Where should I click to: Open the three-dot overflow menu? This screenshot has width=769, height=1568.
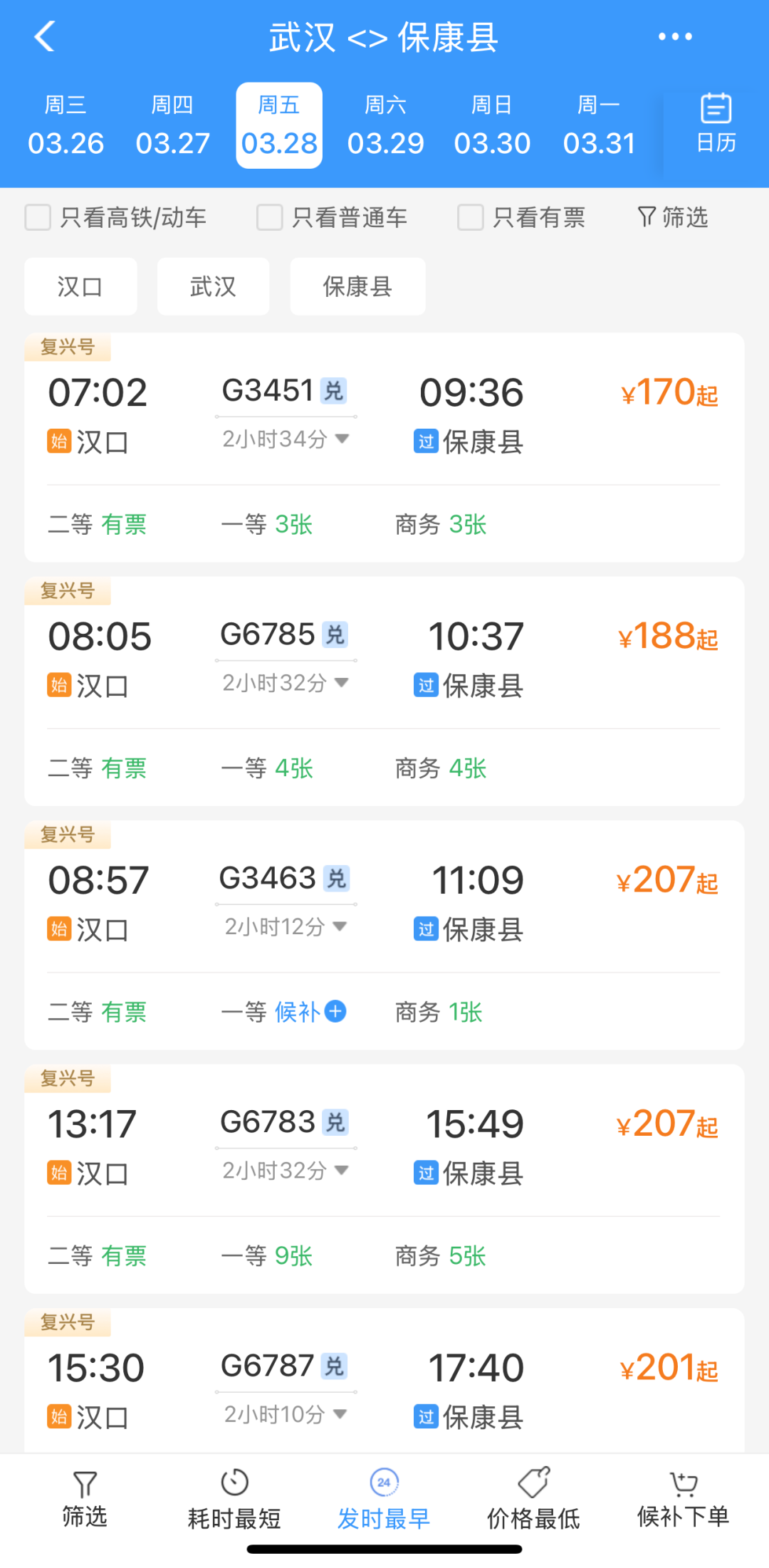click(x=674, y=37)
